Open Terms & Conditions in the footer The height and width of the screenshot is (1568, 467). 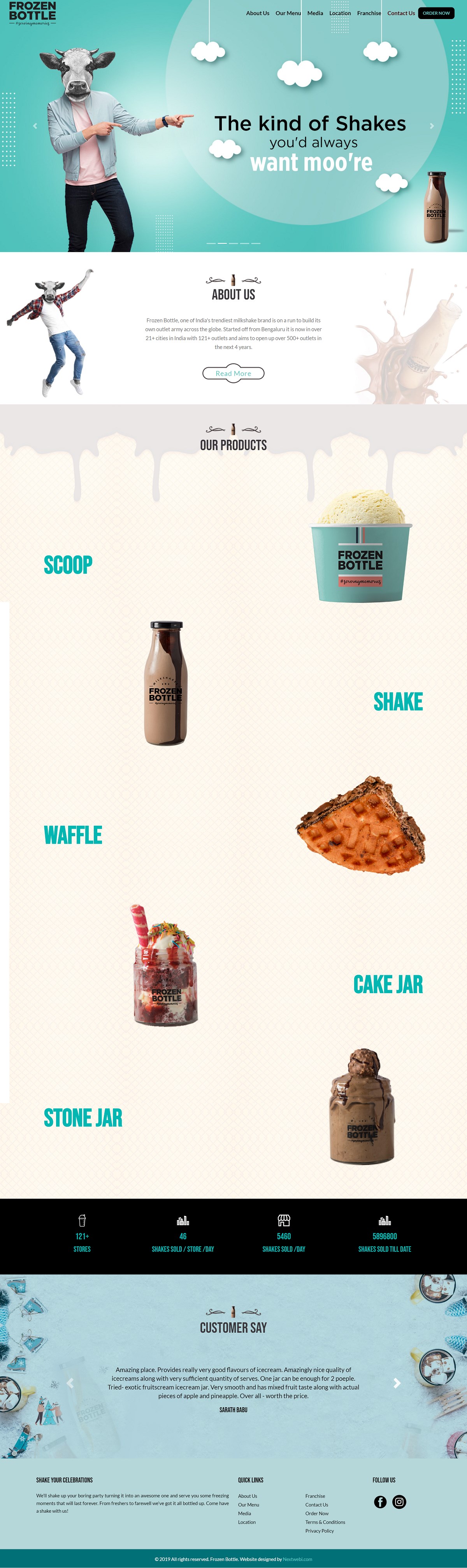click(x=325, y=1522)
